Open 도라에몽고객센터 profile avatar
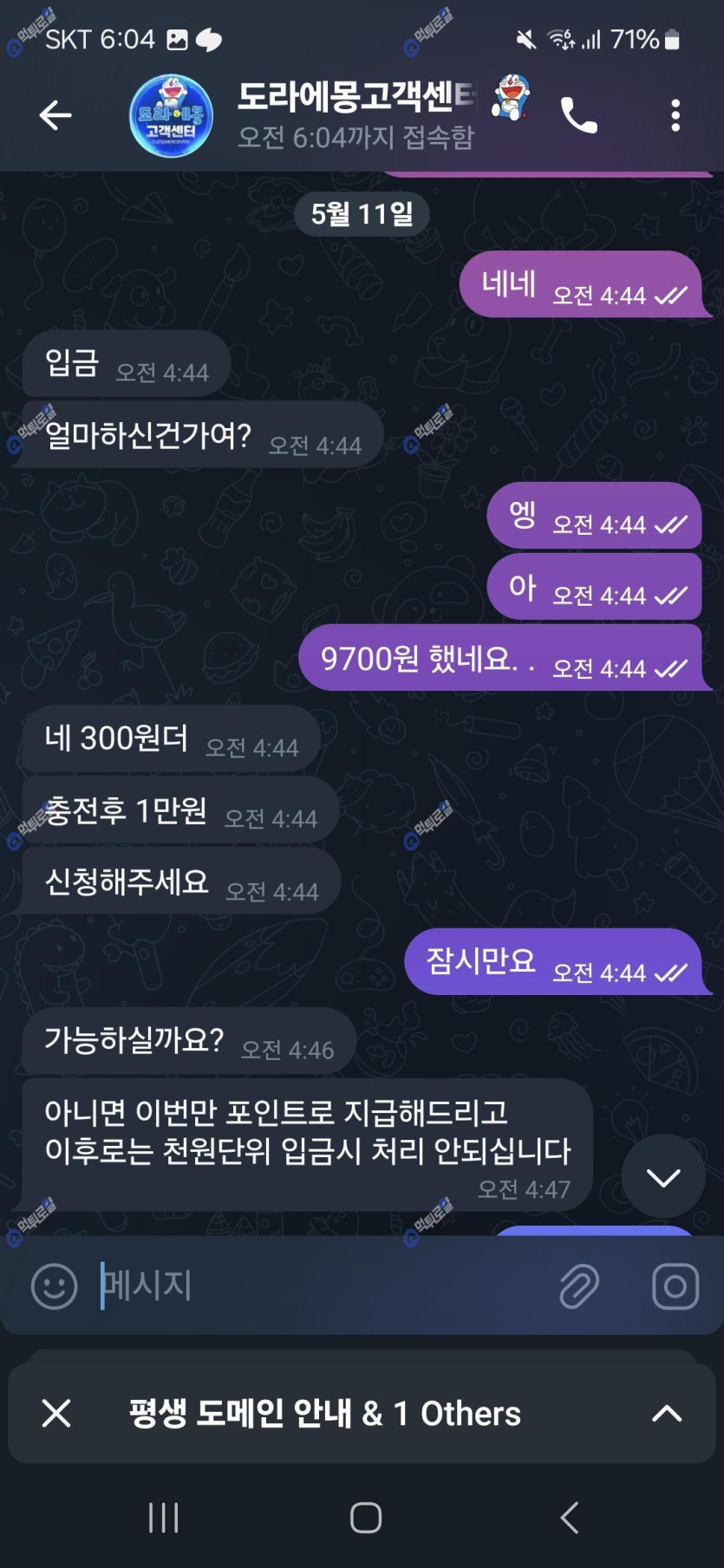The image size is (724, 1568). coord(171,116)
